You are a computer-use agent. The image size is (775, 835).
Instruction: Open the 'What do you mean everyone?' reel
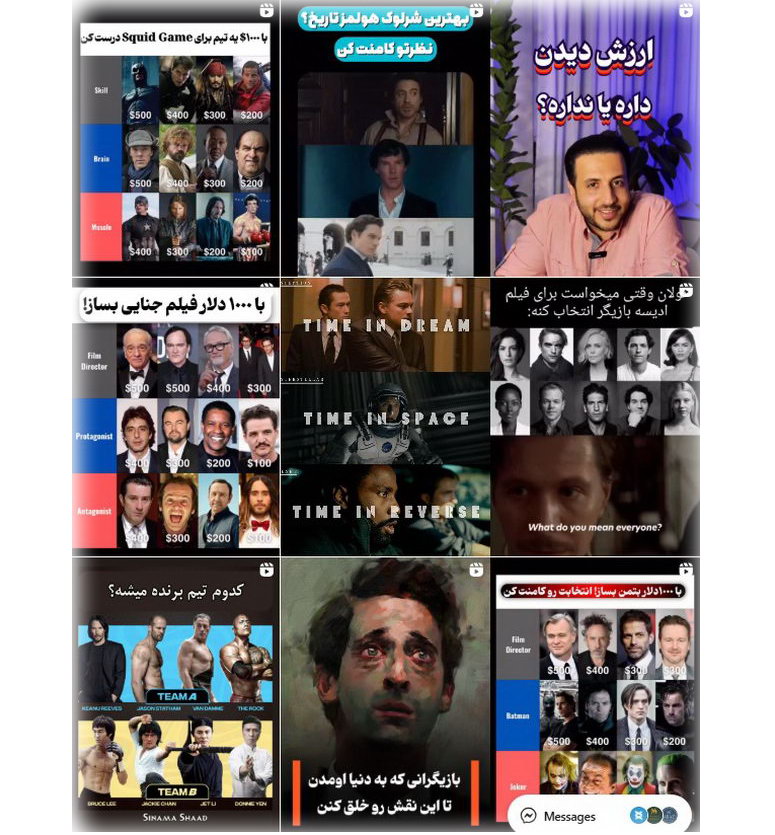point(595,418)
